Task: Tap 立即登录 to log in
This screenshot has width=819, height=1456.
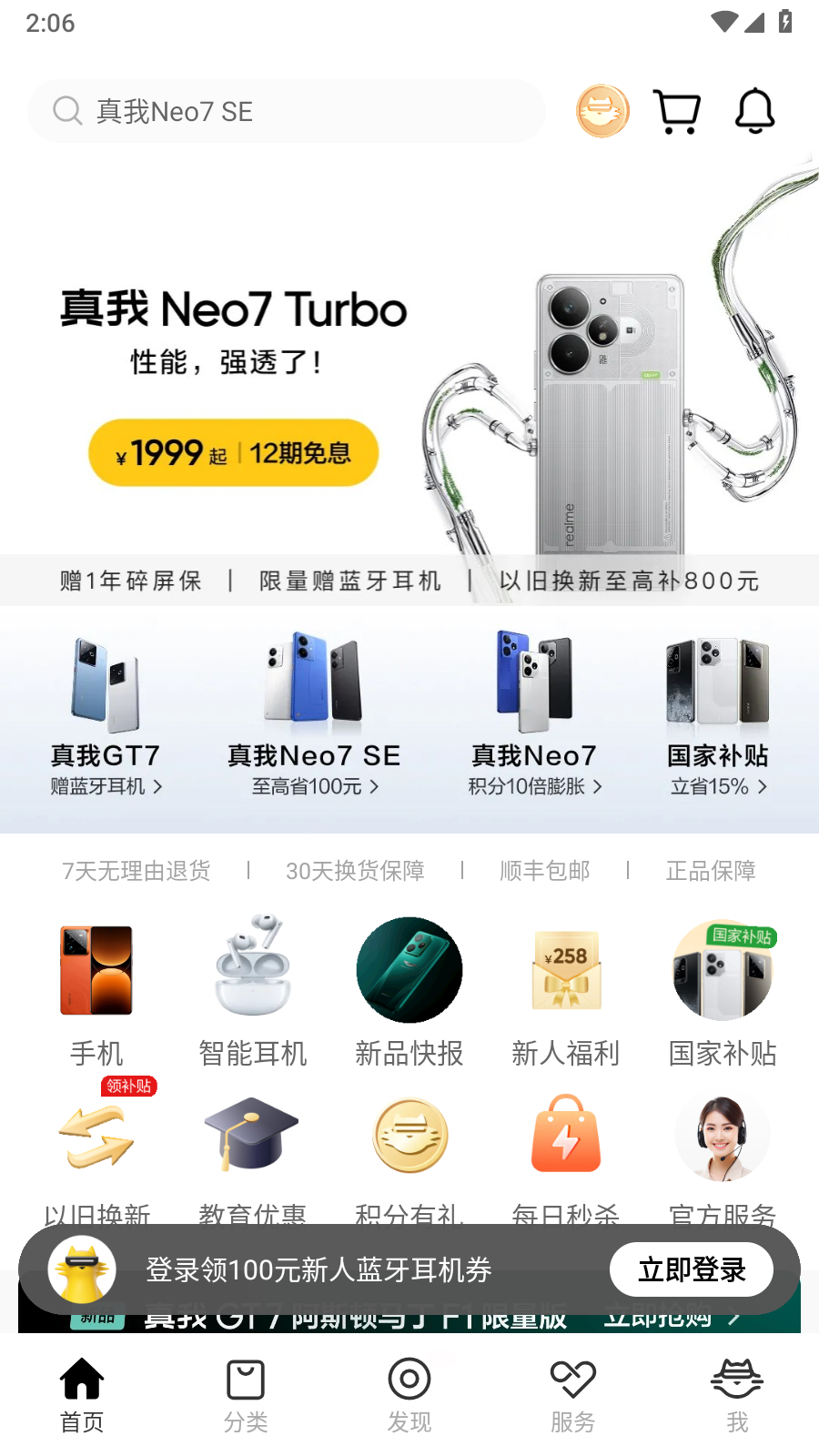Action: coord(692,1269)
